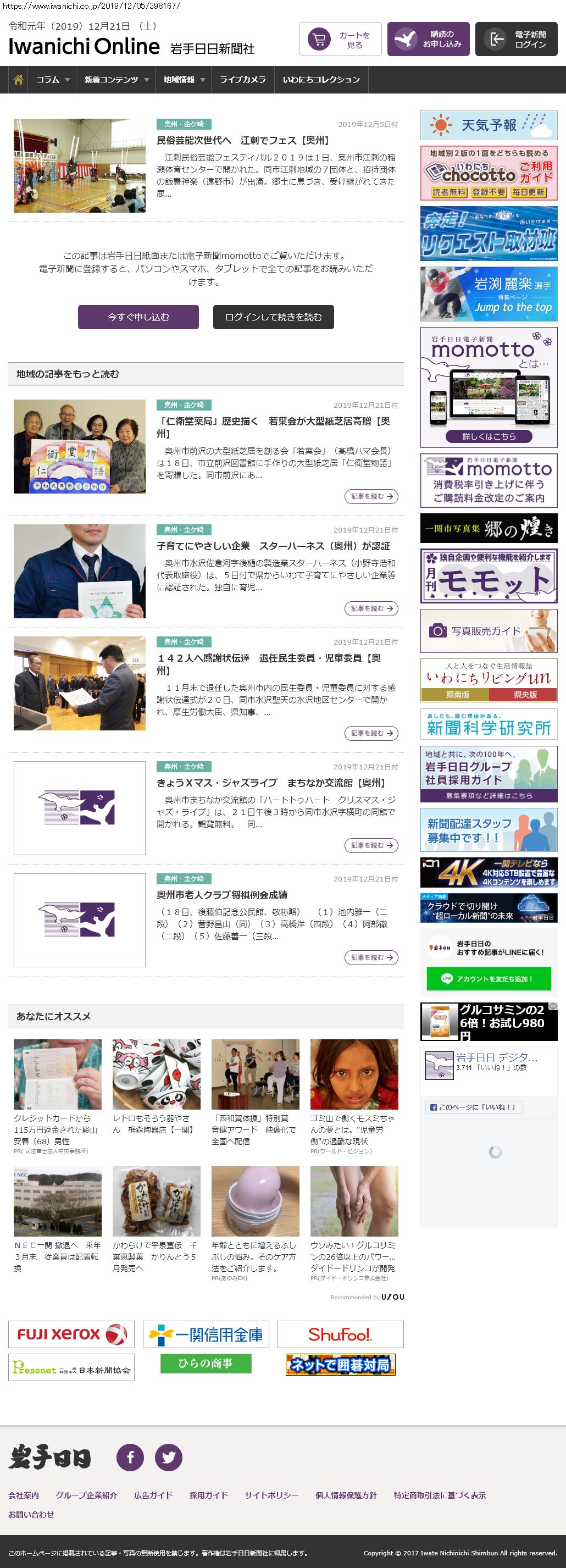Tap ログインして続きを読む button

coord(273,317)
